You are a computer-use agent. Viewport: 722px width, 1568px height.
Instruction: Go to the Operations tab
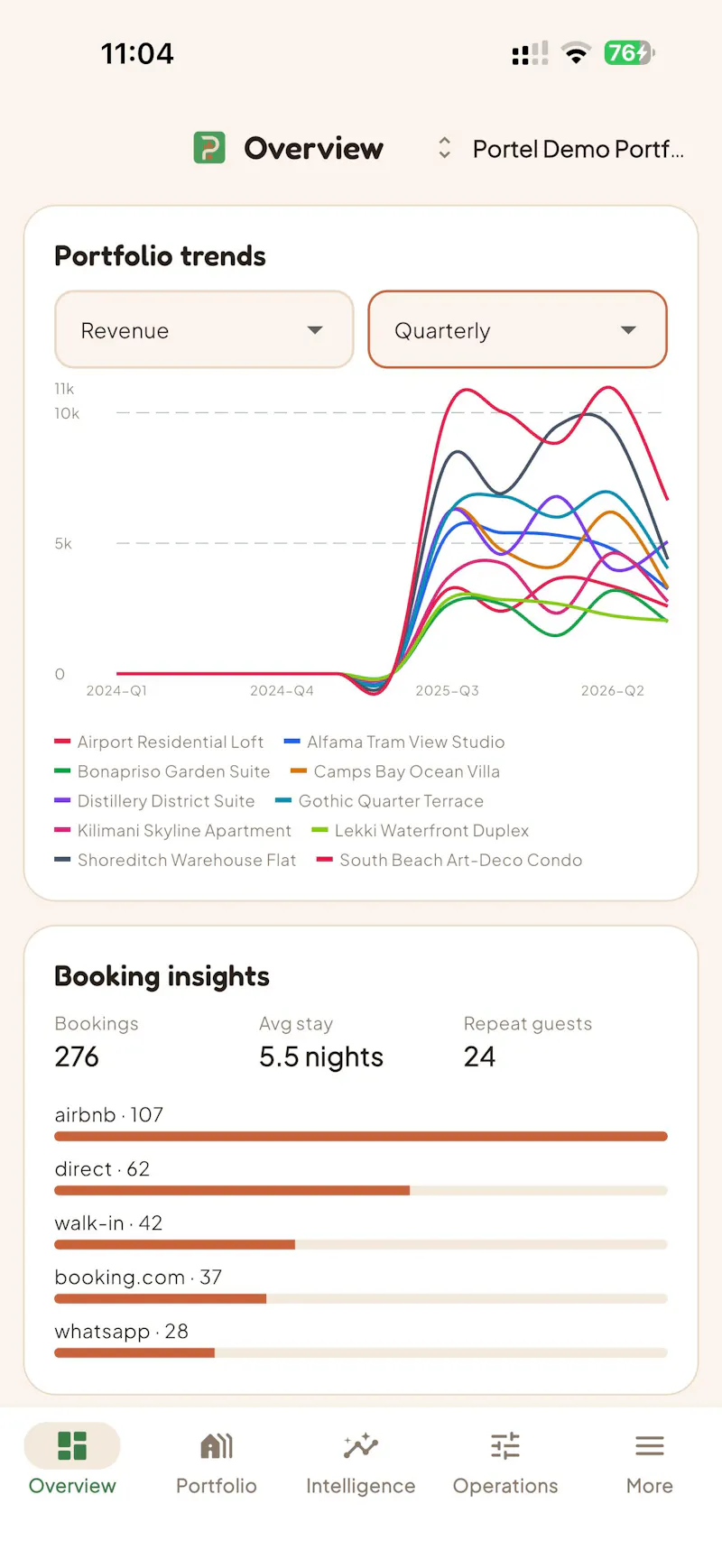coord(505,1462)
